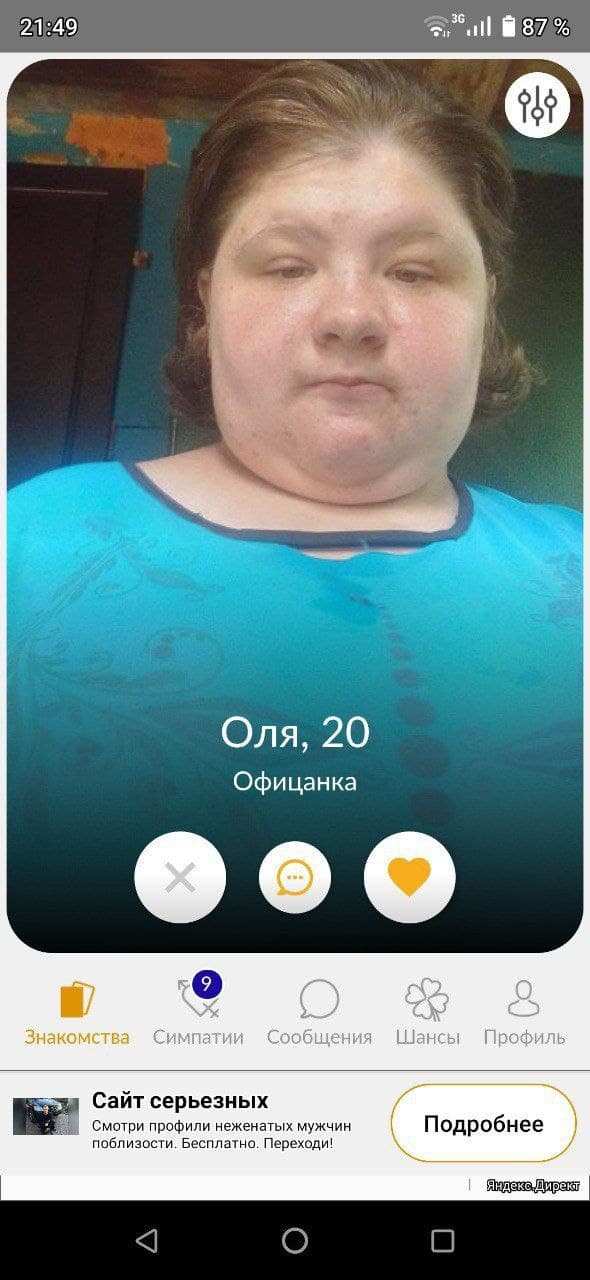Image resolution: width=590 pixels, height=1280 pixels.
Task: Tap the system home button
Action: [x=295, y=1241]
